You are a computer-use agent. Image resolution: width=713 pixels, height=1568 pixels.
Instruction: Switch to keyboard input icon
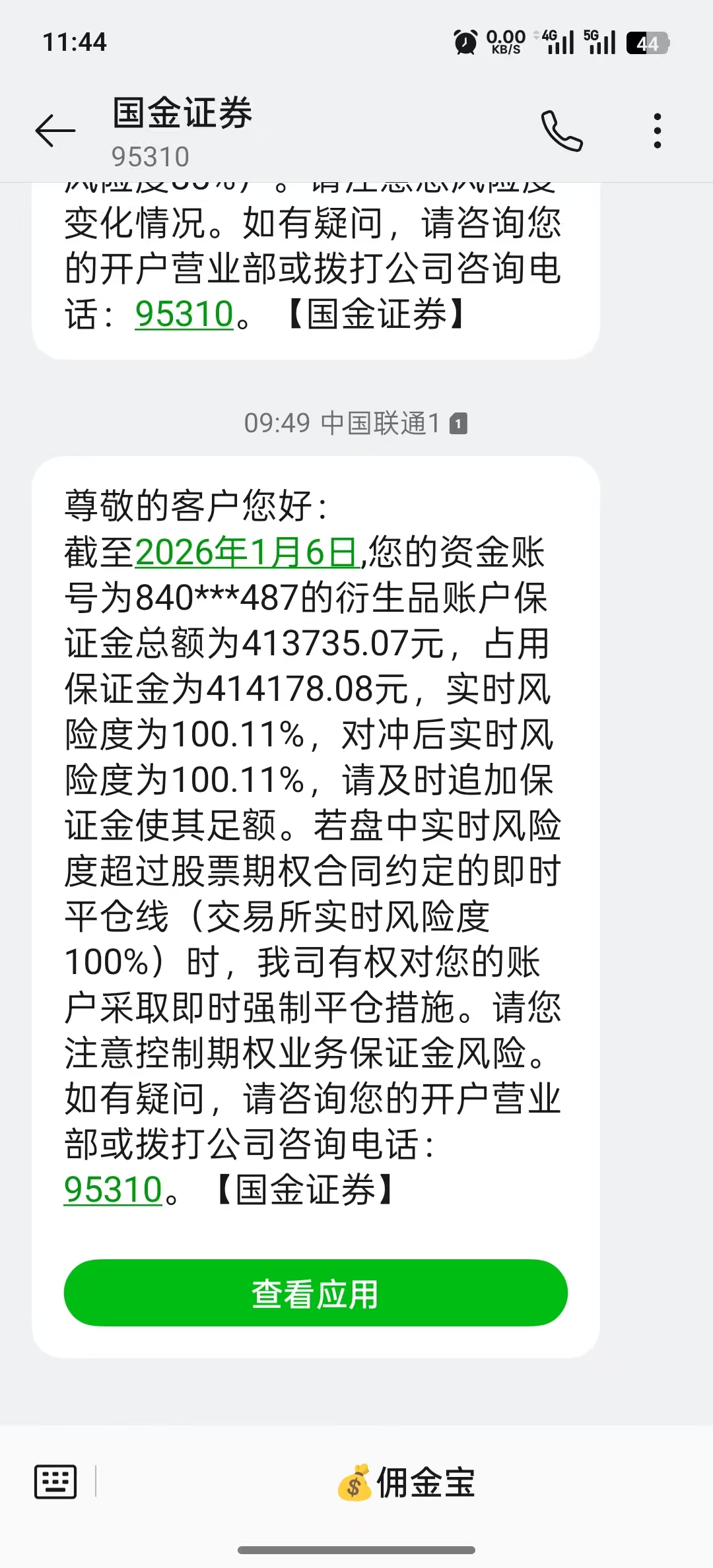pos(55,1483)
